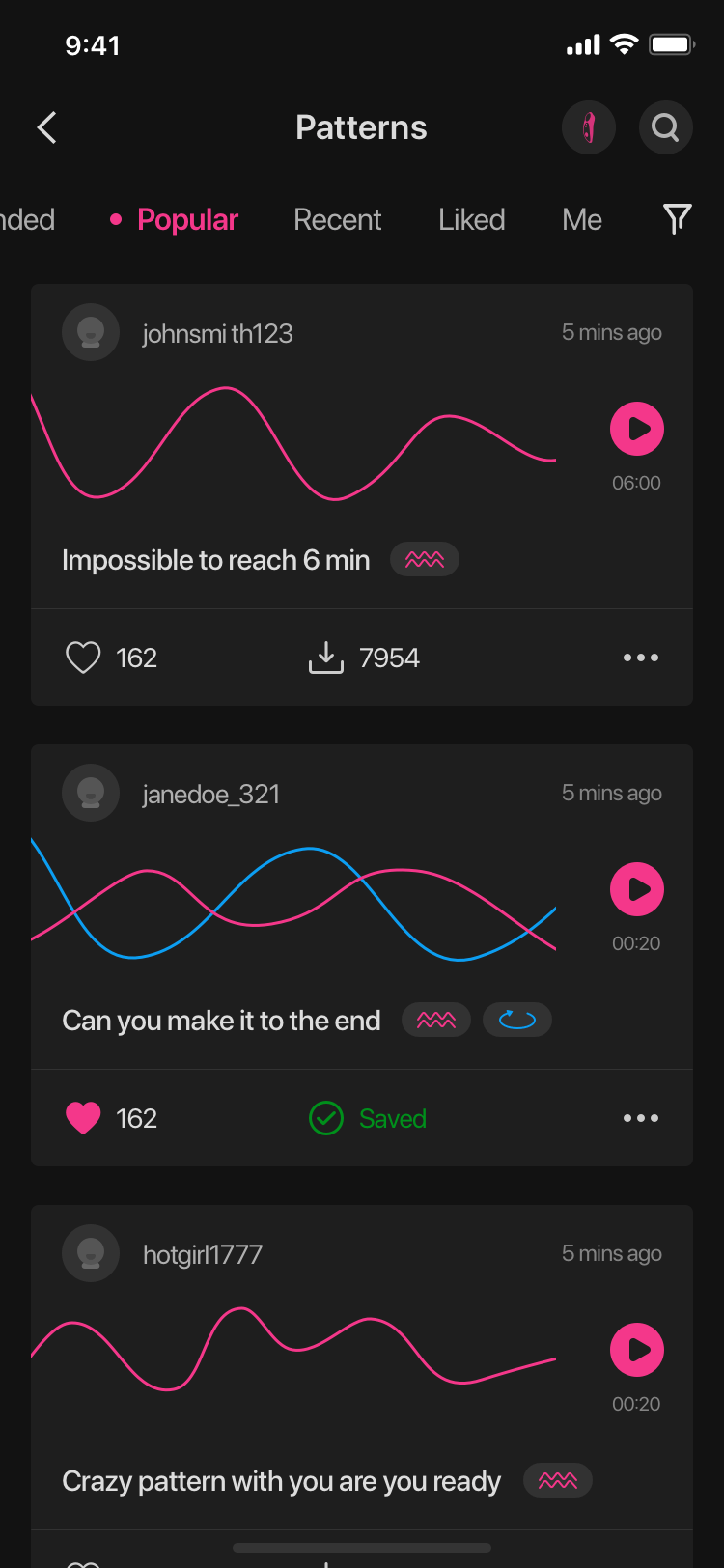This screenshot has height=1568, width=724.
Task: Open the search icon in the header
Action: pos(665,127)
